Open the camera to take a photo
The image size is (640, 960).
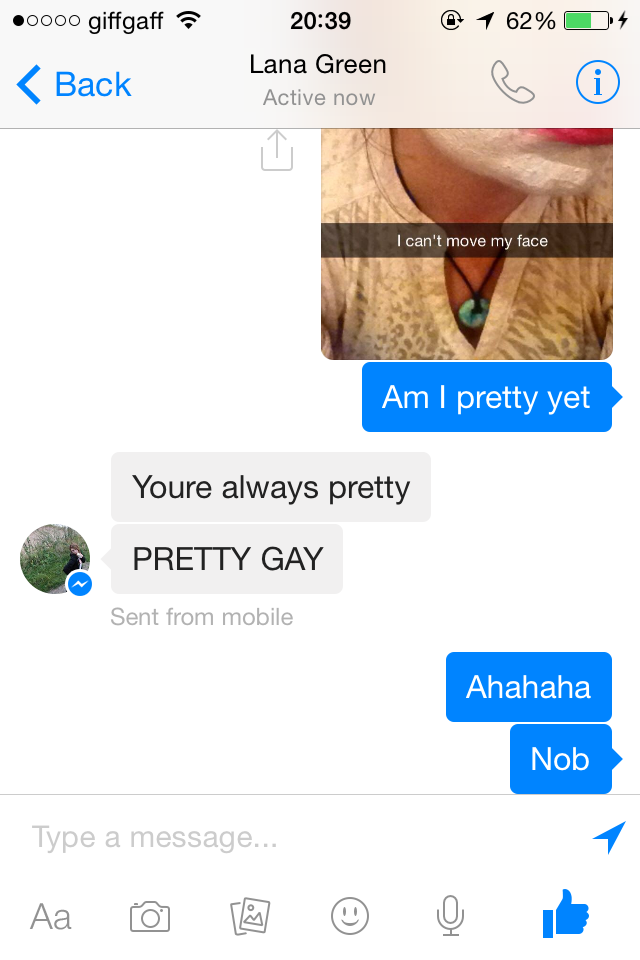(150, 916)
